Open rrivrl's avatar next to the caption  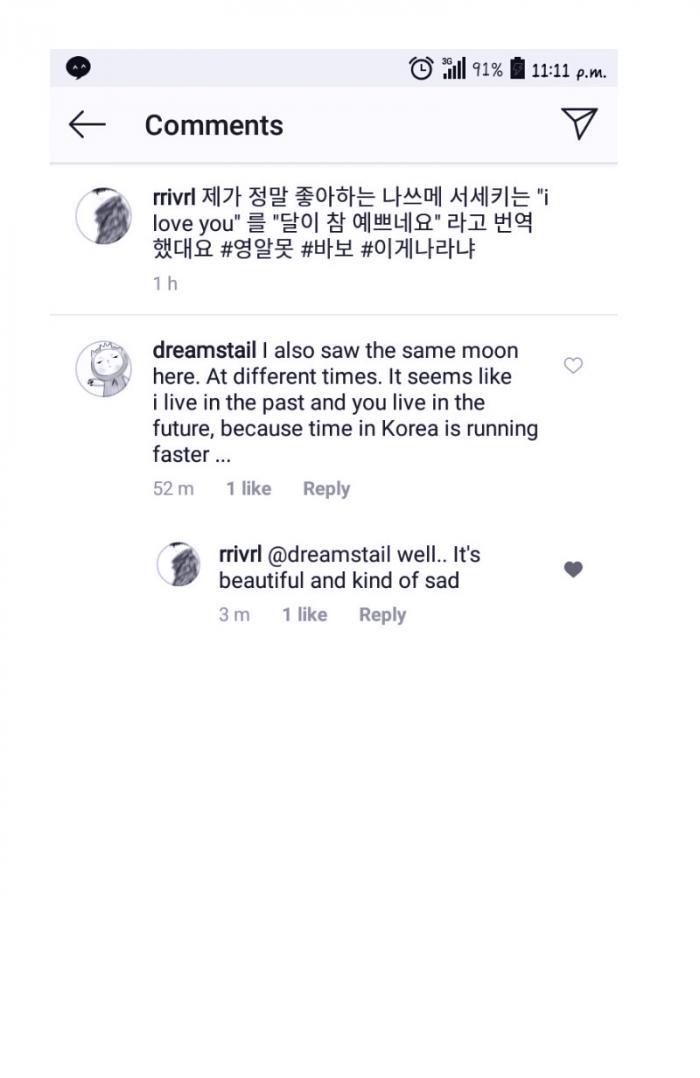tap(104, 215)
